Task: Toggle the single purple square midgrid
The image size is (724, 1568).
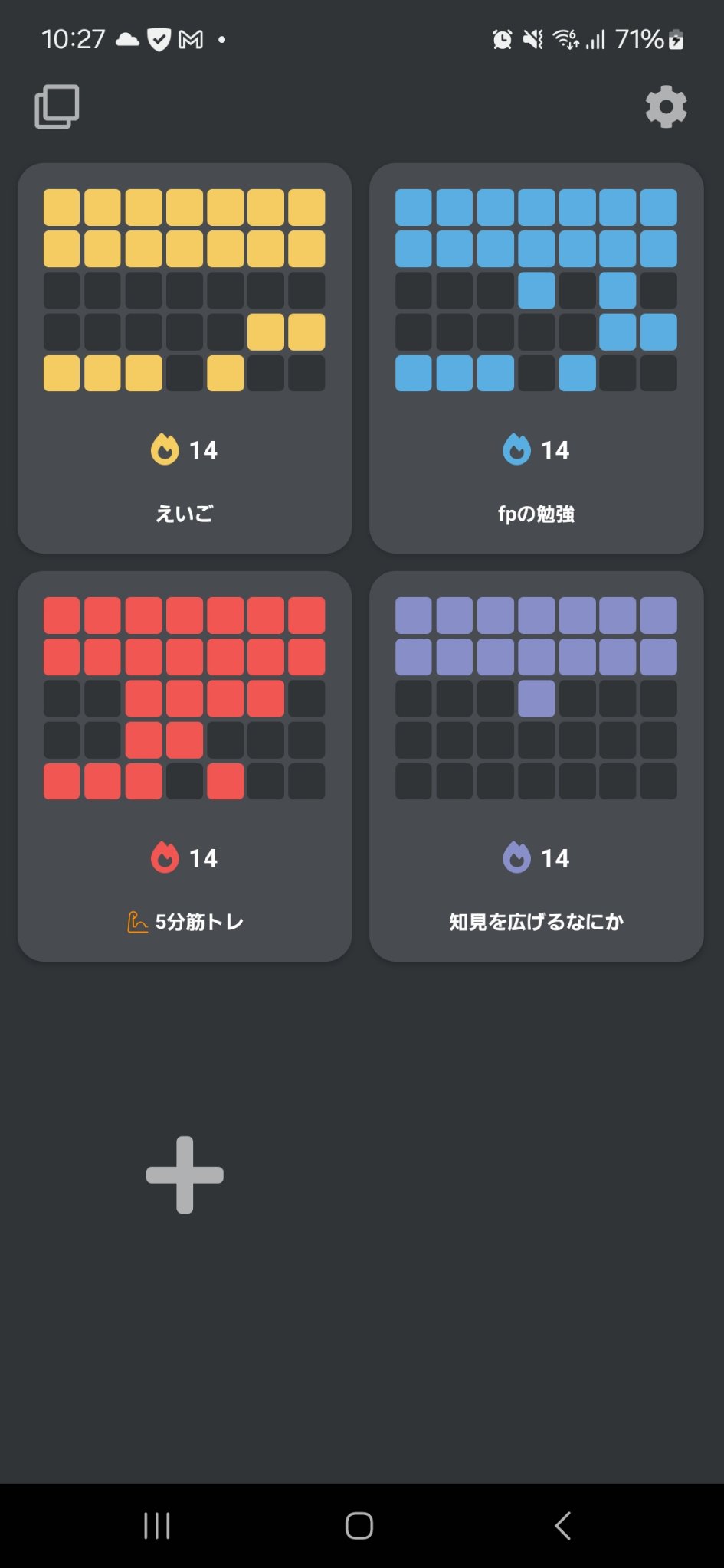Action: 536,697
